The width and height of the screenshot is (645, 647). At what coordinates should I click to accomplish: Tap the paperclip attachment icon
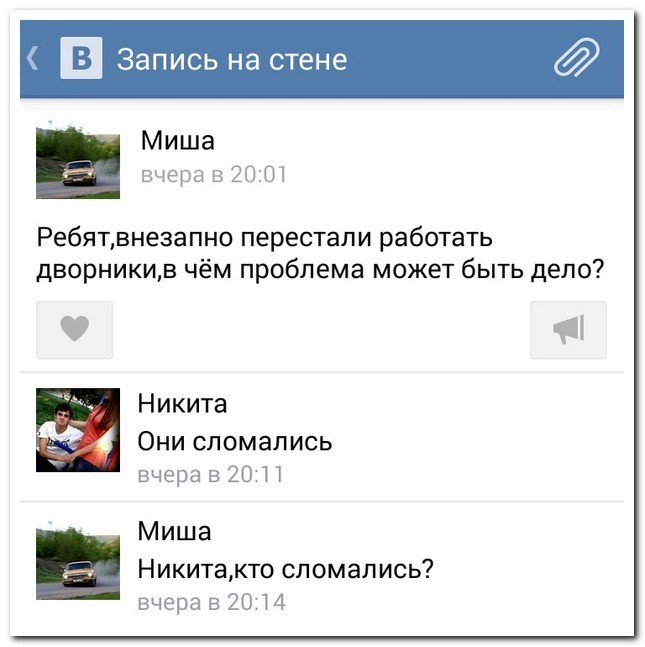(578, 58)
